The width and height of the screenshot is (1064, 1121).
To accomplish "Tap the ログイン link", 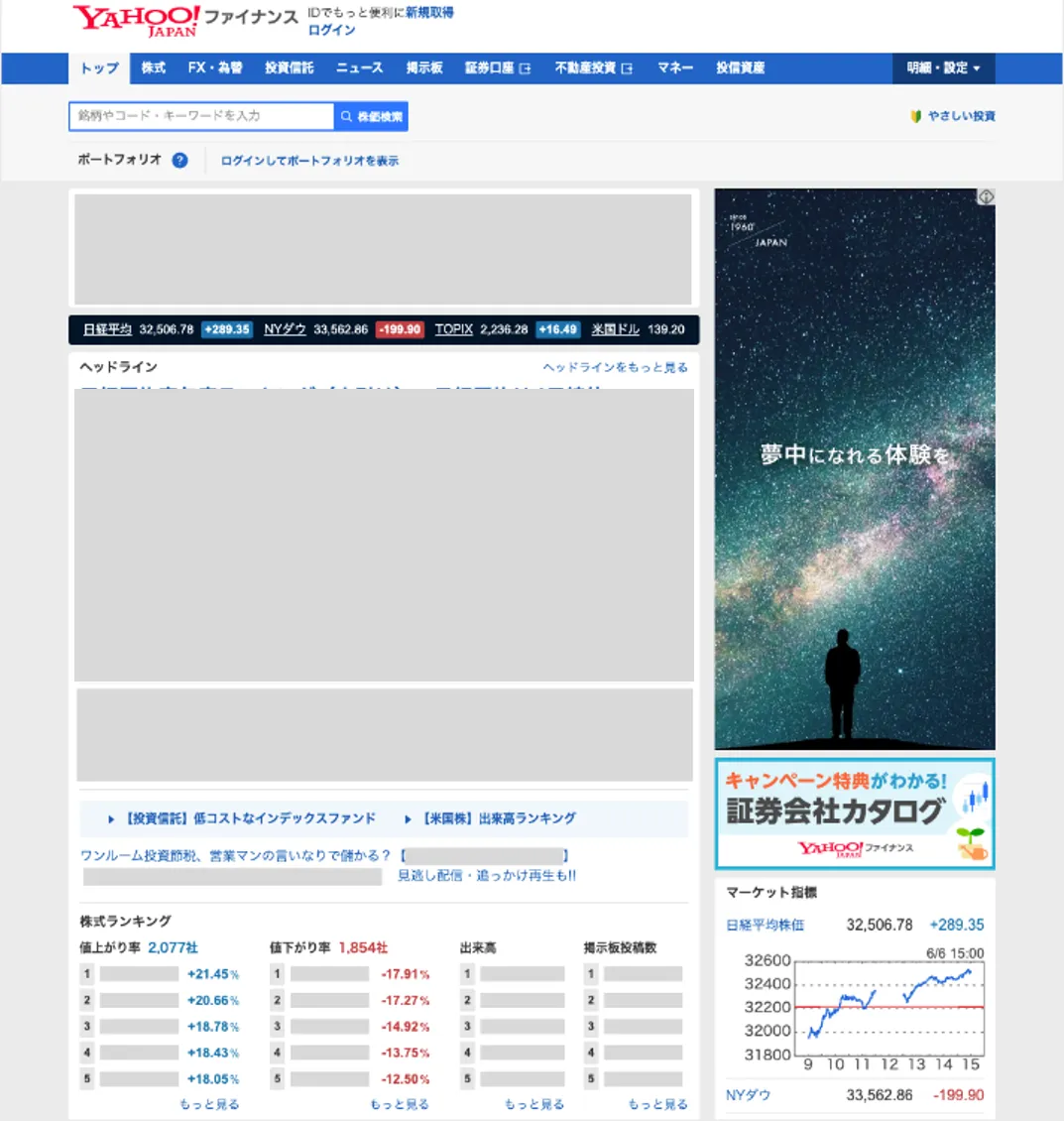I will tap(331, 30).
